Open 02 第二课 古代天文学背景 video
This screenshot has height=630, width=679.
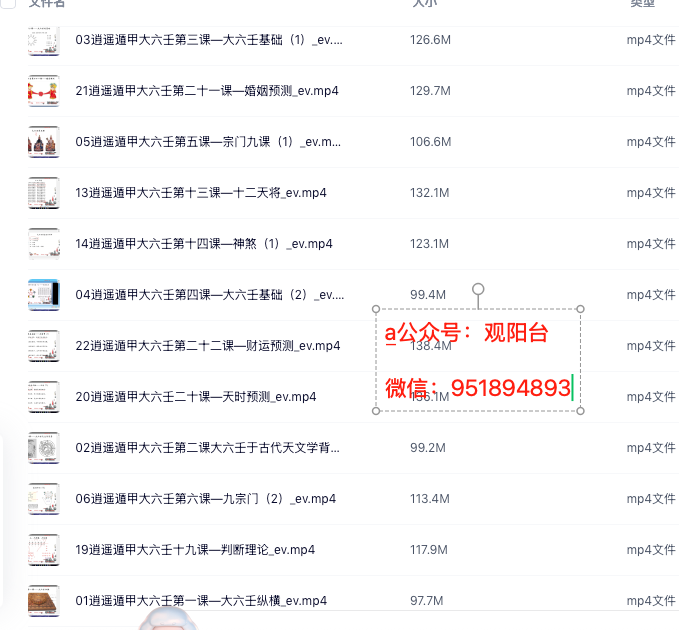[x=209, y=448]
